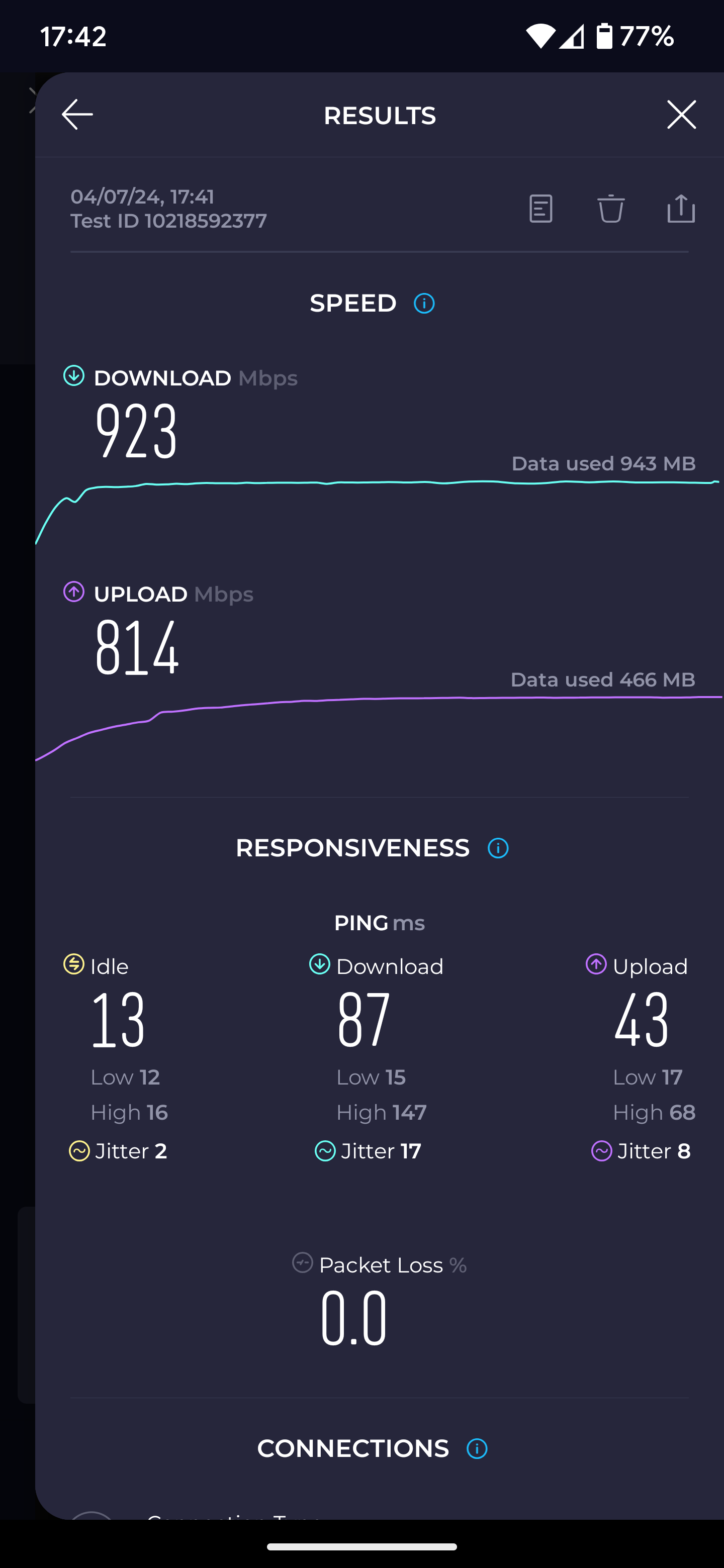The height and width of the screenshot is (1568, 724).
Task: Open the notes icon for this test
Action: click(540, 209)
